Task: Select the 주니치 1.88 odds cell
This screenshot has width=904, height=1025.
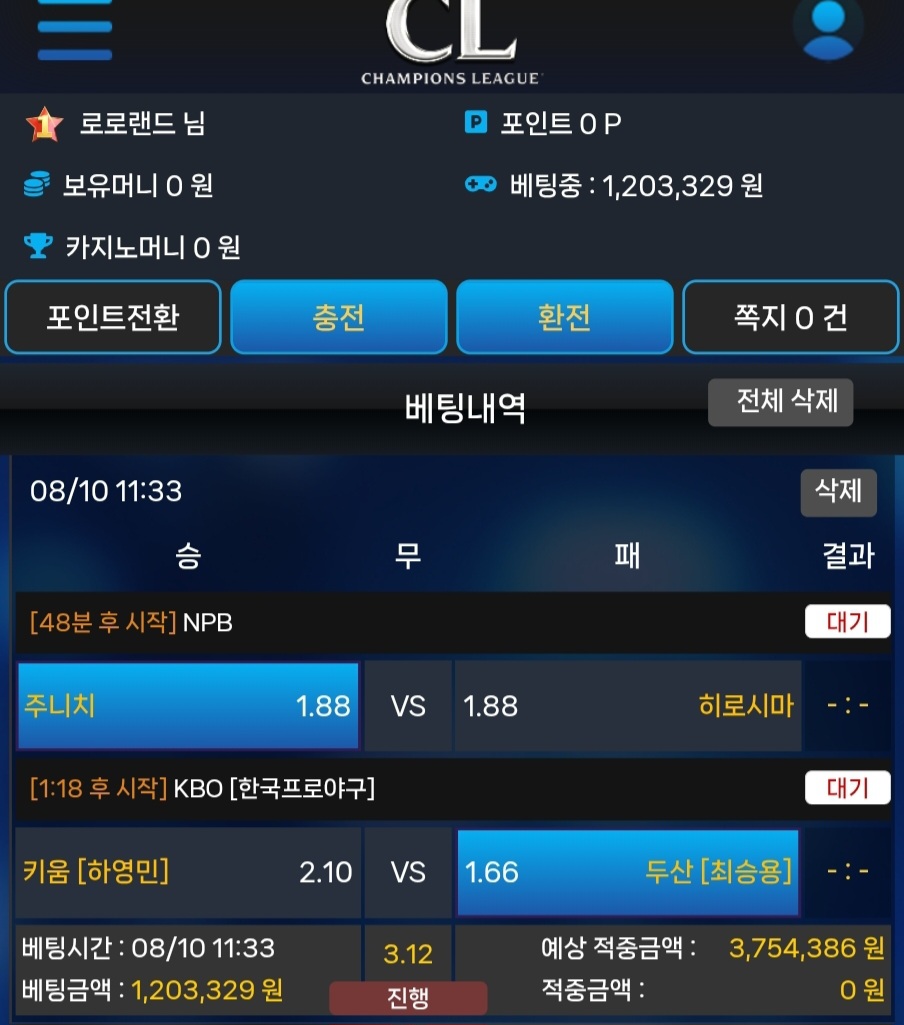Action: (x=188, y=706)
